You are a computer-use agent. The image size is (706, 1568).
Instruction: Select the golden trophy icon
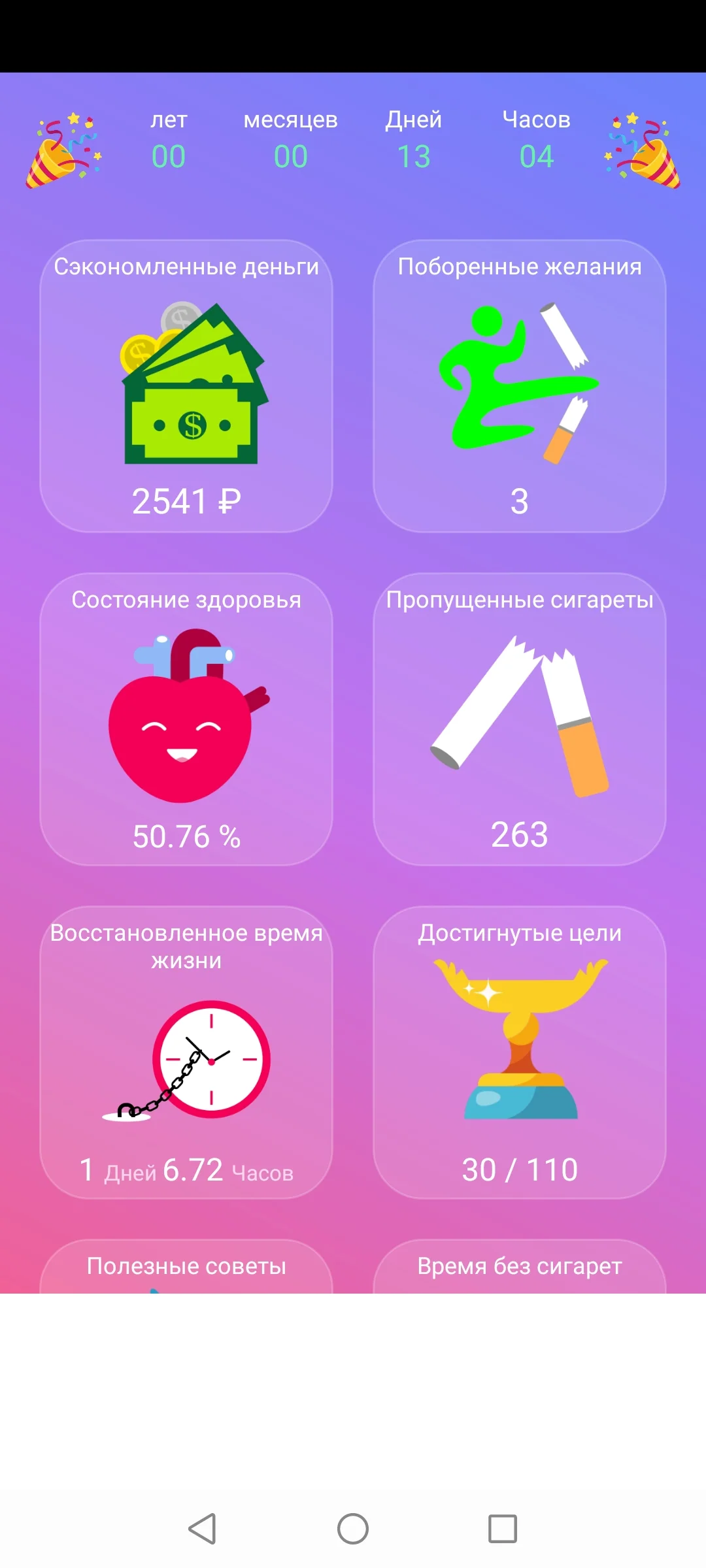(x=520, y=1039)
